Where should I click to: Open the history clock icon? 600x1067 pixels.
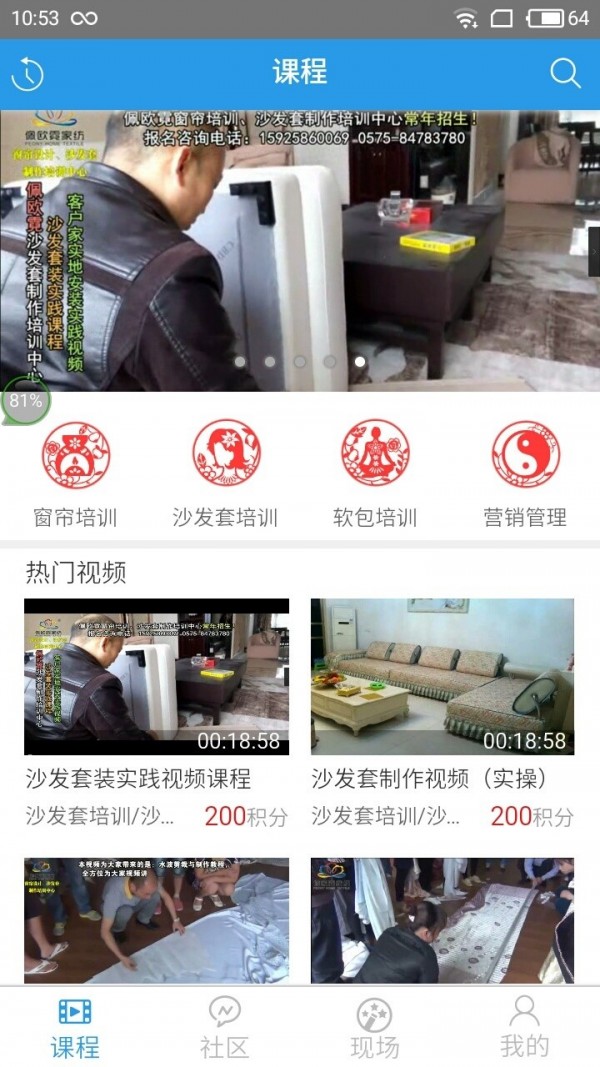(27, 73)
